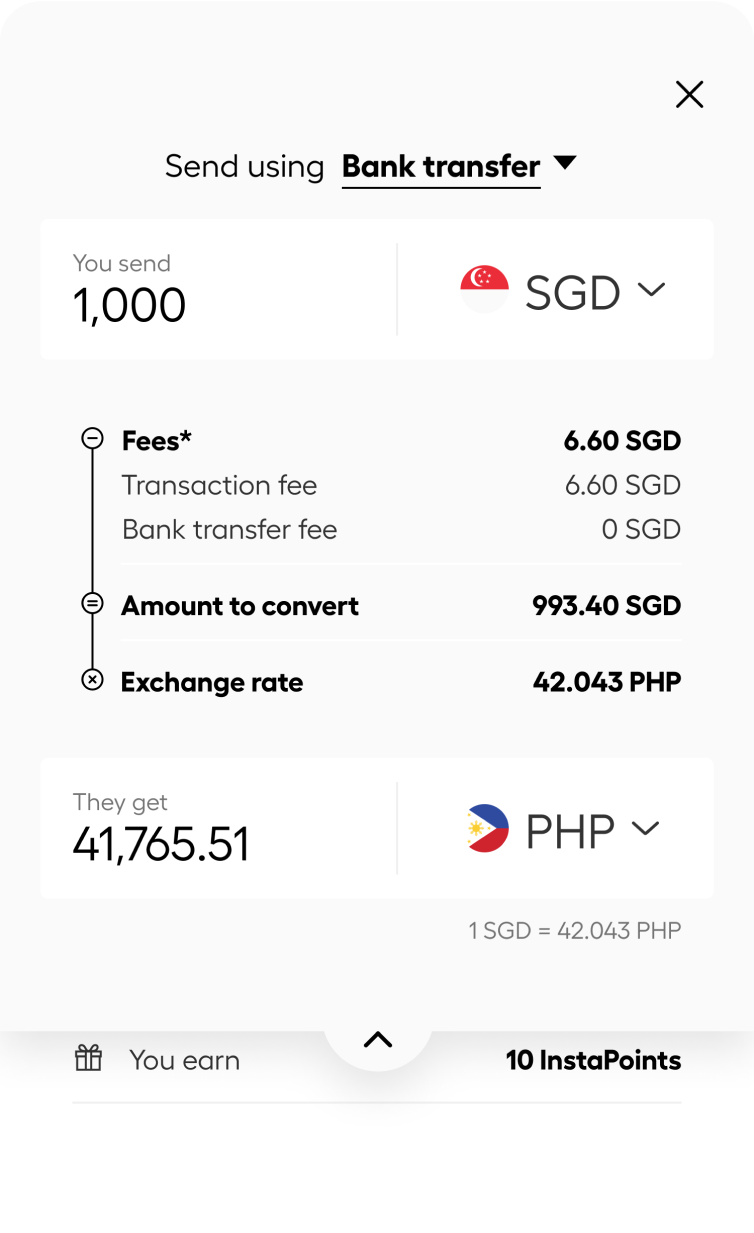754x1233 pixels.
Task: Collapse the panel using the upward chevron
Action: click(x=377, y=1040)
